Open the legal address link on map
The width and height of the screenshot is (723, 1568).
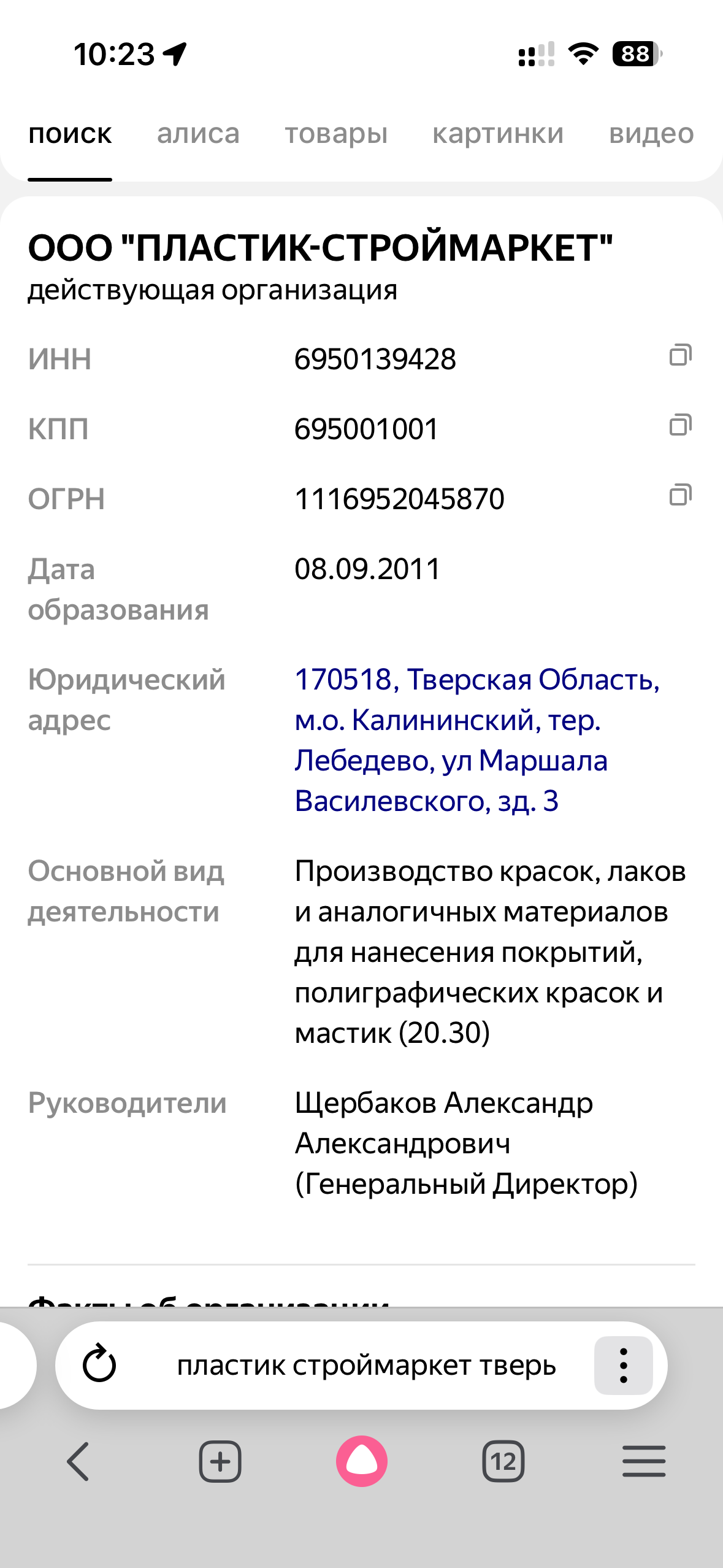pos(476,739)
